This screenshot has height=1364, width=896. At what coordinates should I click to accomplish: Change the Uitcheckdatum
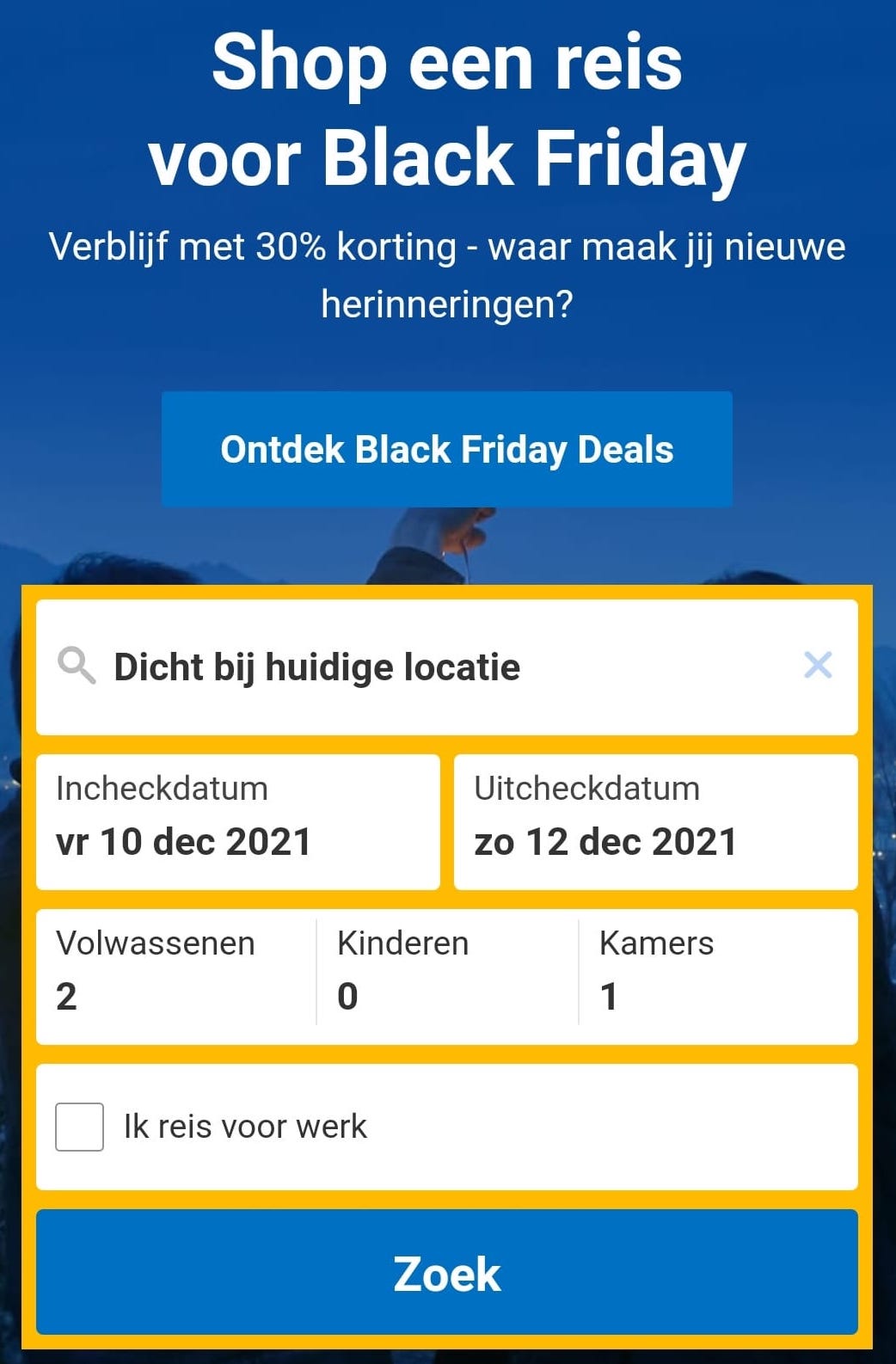tap(655, 821)
